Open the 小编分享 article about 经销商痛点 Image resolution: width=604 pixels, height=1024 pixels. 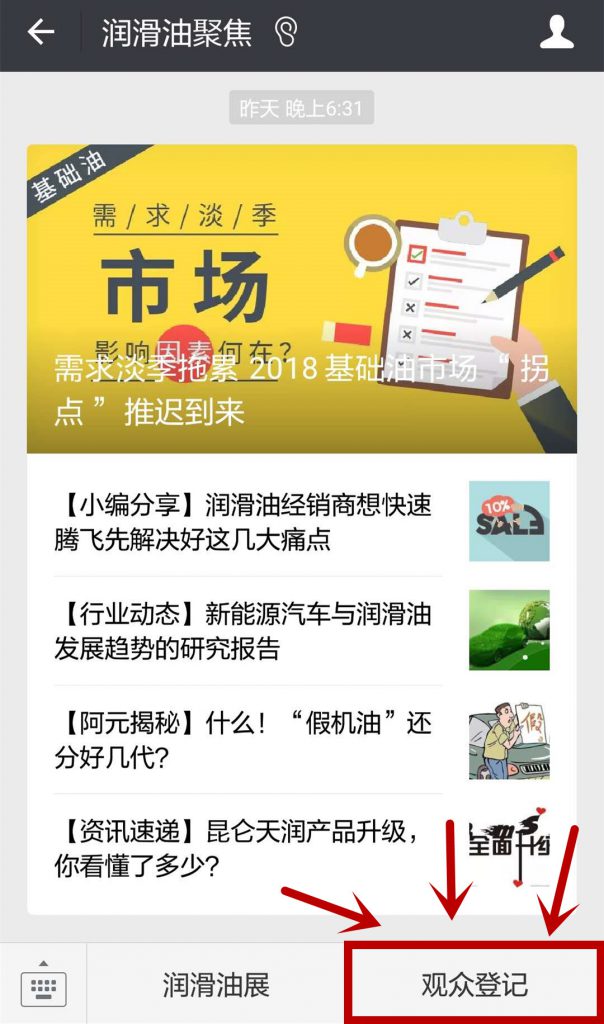(x=302, y=522)
